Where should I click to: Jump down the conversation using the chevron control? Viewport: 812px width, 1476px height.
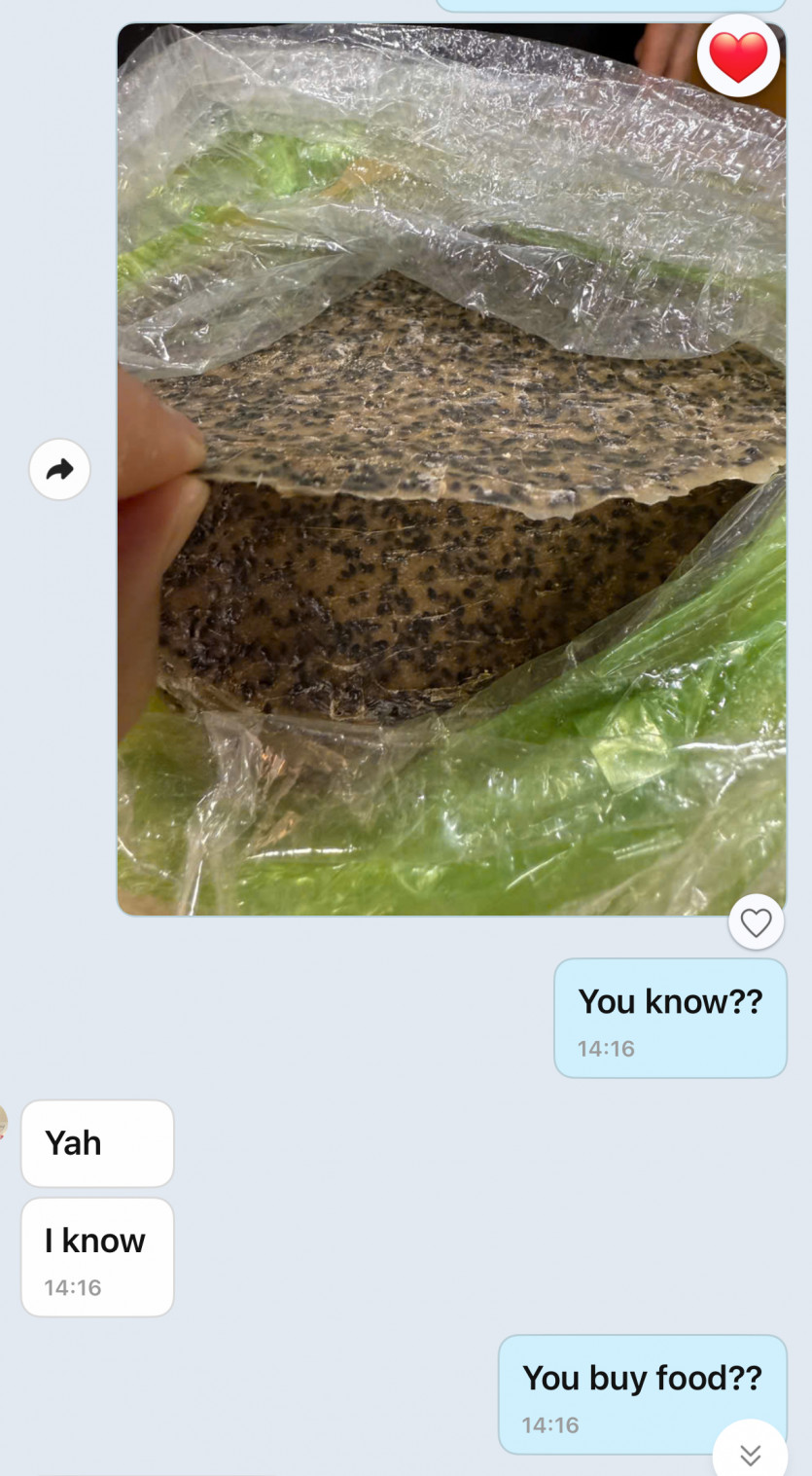pyautogui.click(x=750, y=1455)
